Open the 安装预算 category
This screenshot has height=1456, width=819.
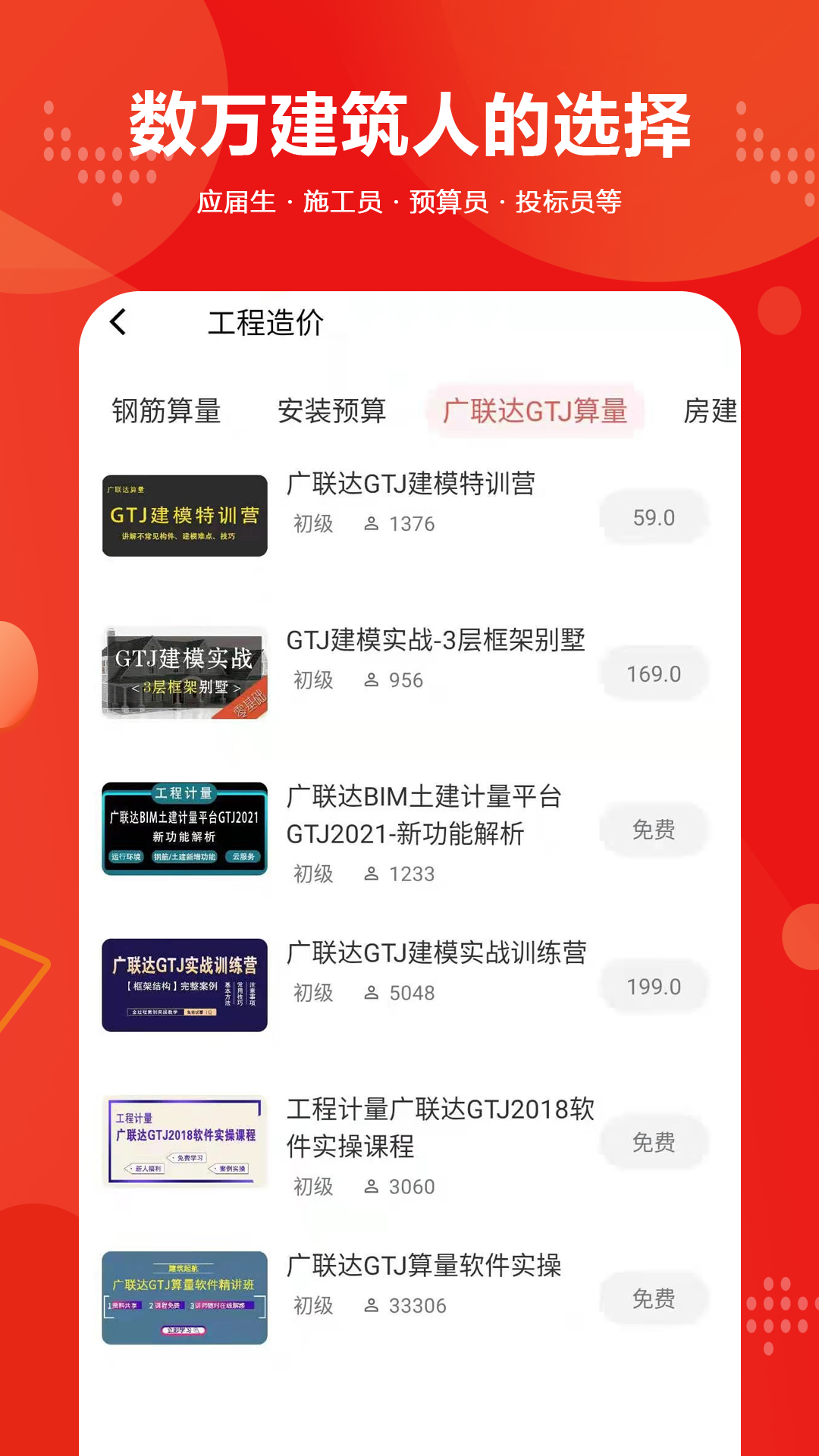coord(332,412)
